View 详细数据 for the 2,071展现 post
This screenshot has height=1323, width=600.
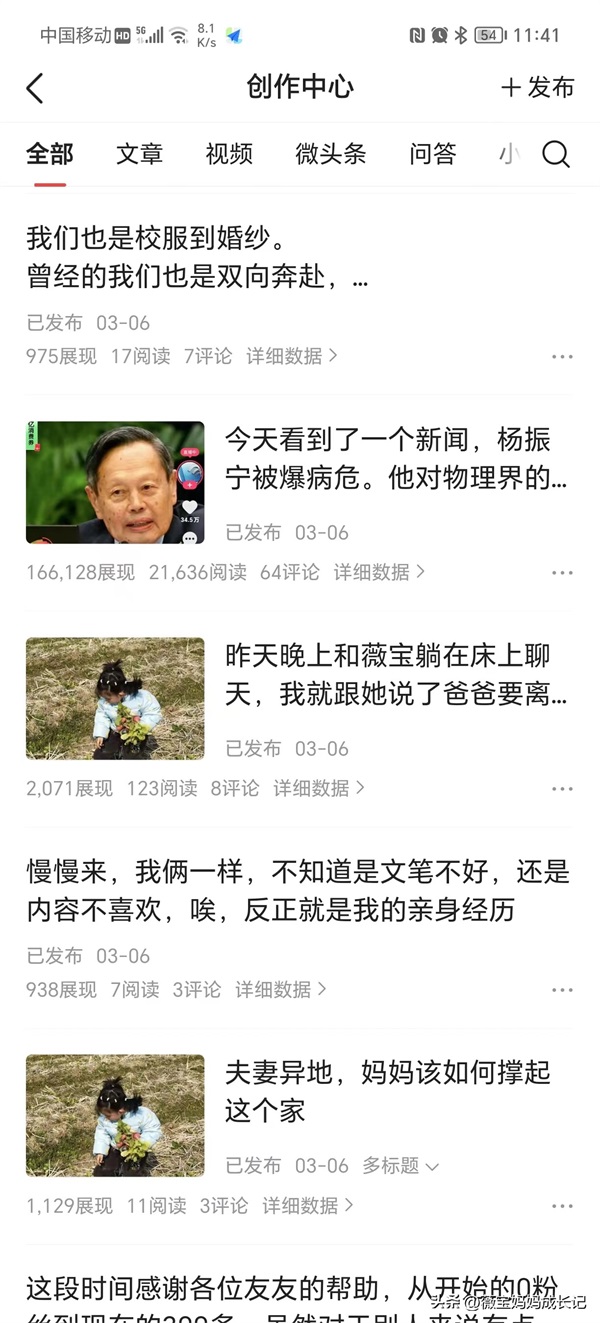click(319, 788)
